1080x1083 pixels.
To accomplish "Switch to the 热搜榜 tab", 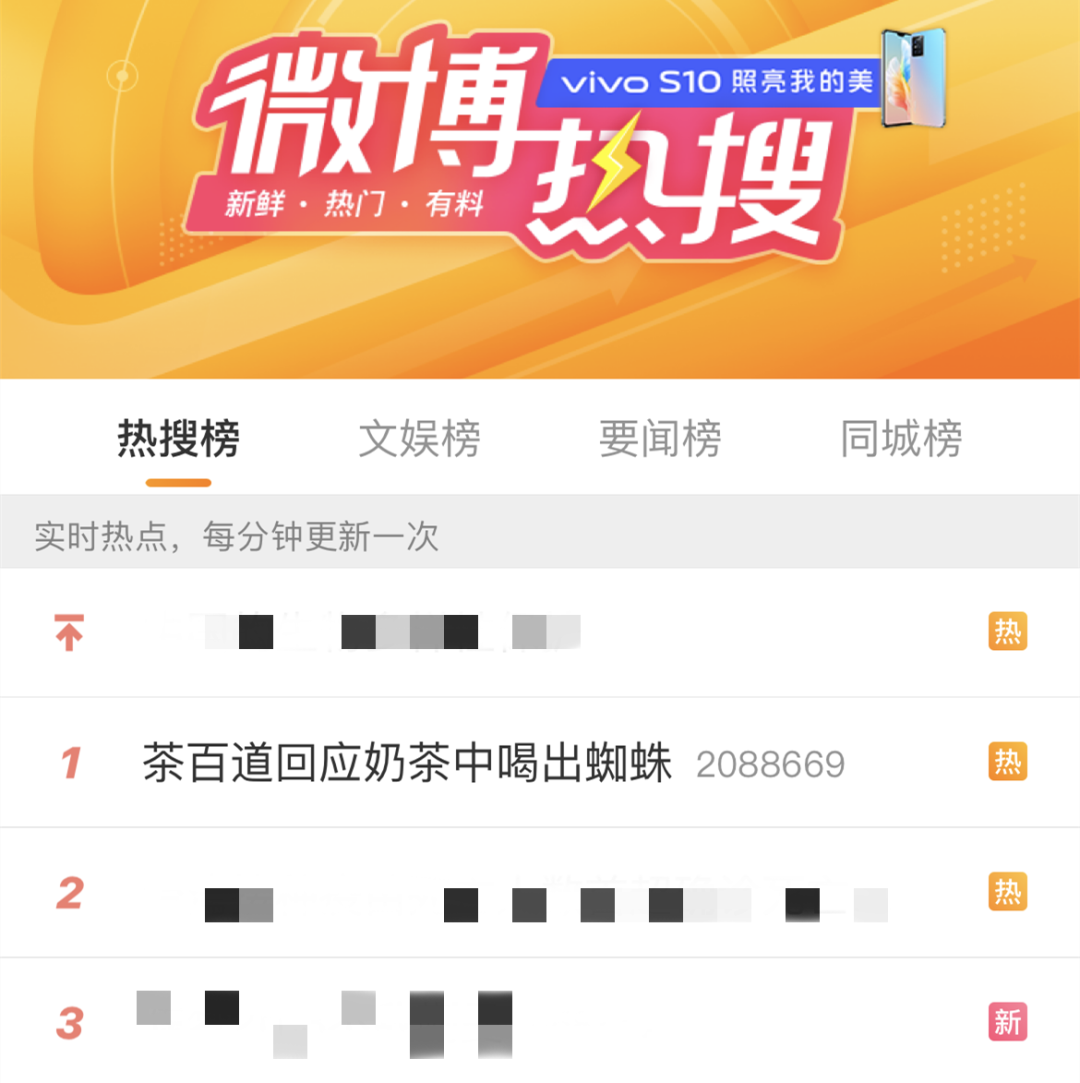I will (x=179, y=439).
